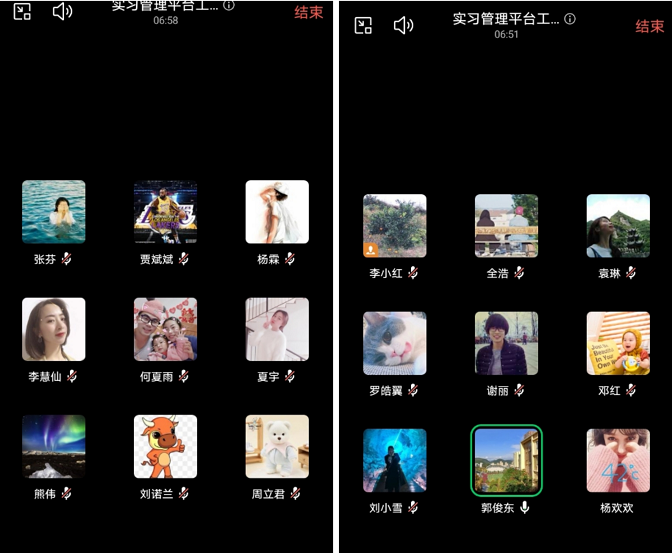Open participant 张芬's tile

pos(54,212)
